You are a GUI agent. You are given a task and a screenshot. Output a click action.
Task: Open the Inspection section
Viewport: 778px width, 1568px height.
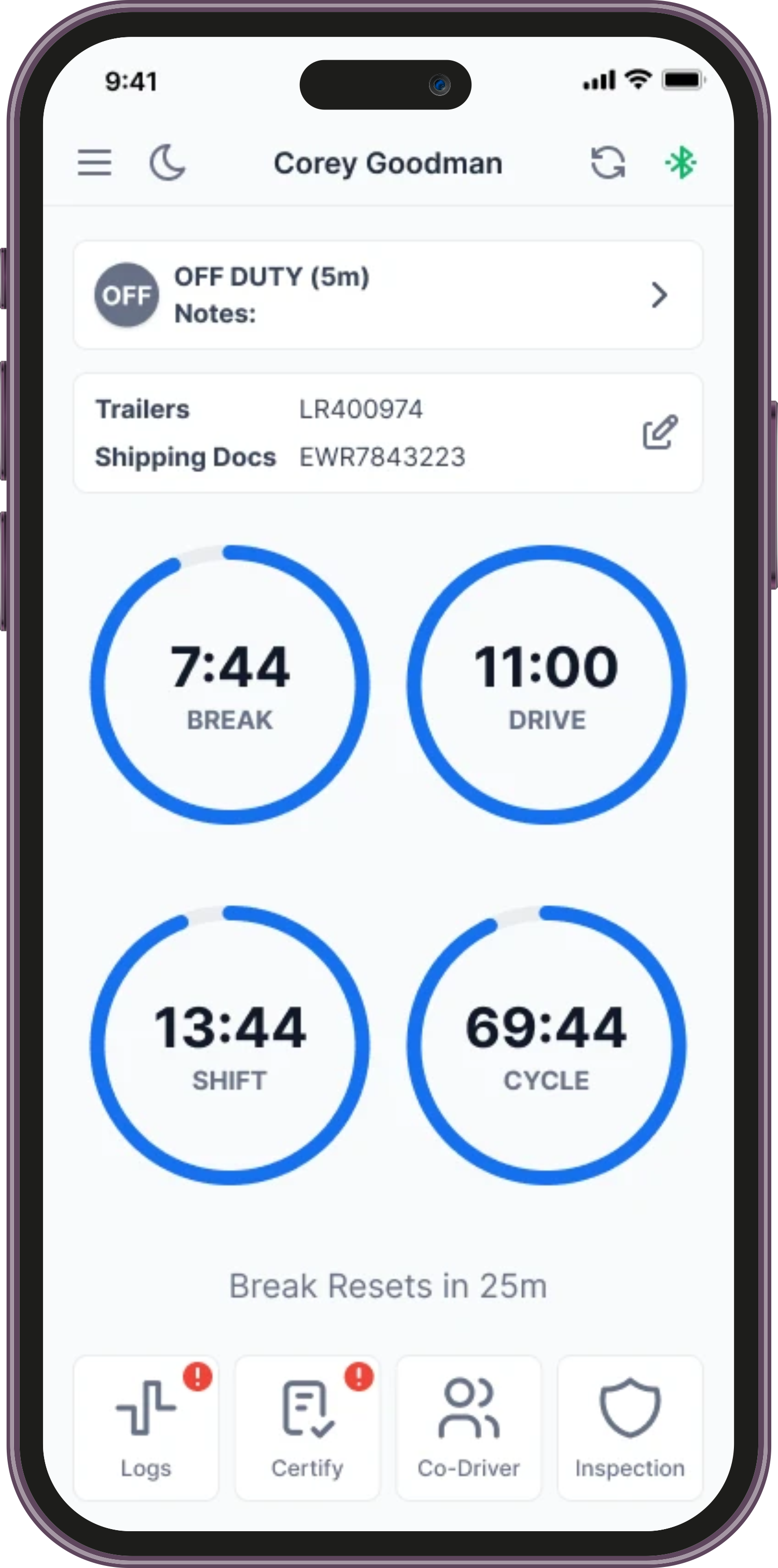click(x=630, y=1428)
